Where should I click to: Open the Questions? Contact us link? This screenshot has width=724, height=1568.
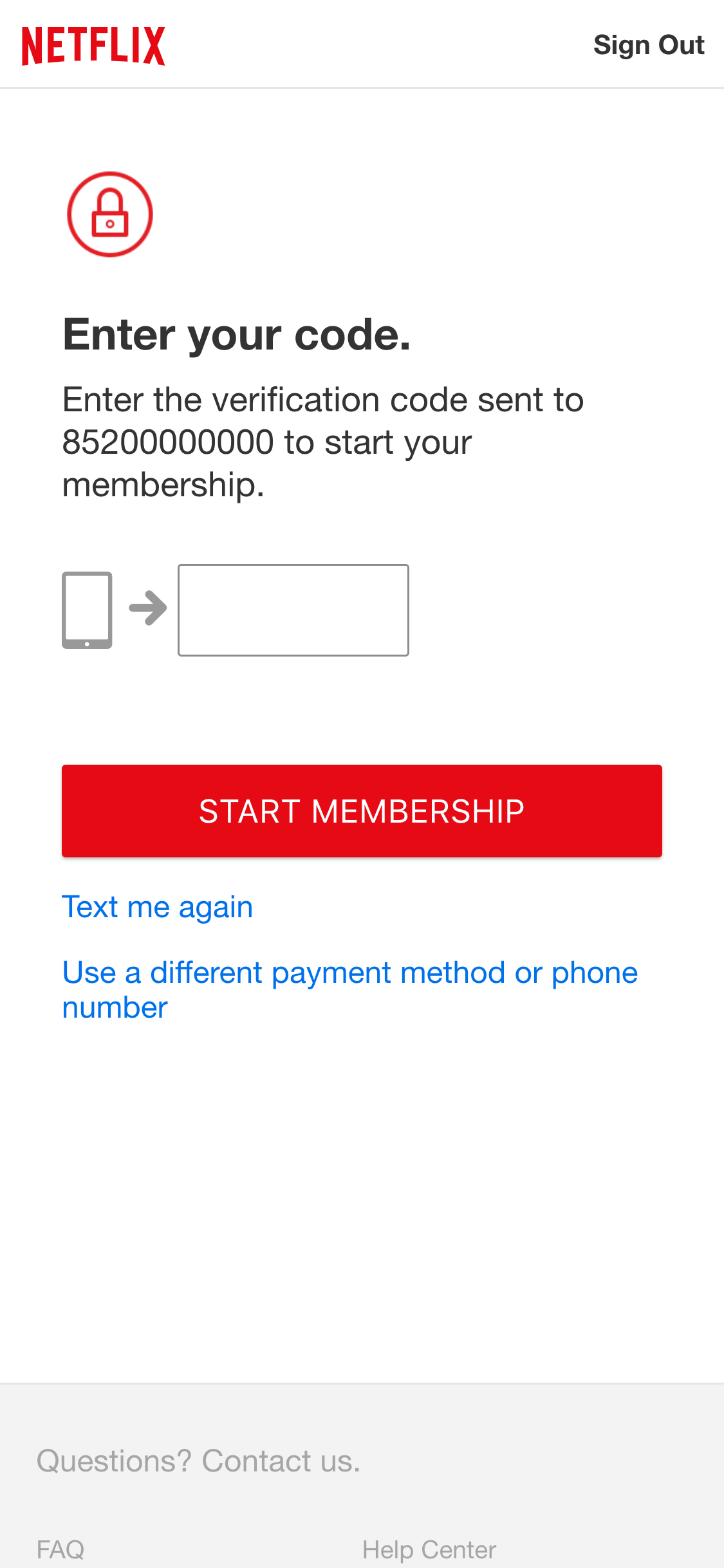point(198,1461)
